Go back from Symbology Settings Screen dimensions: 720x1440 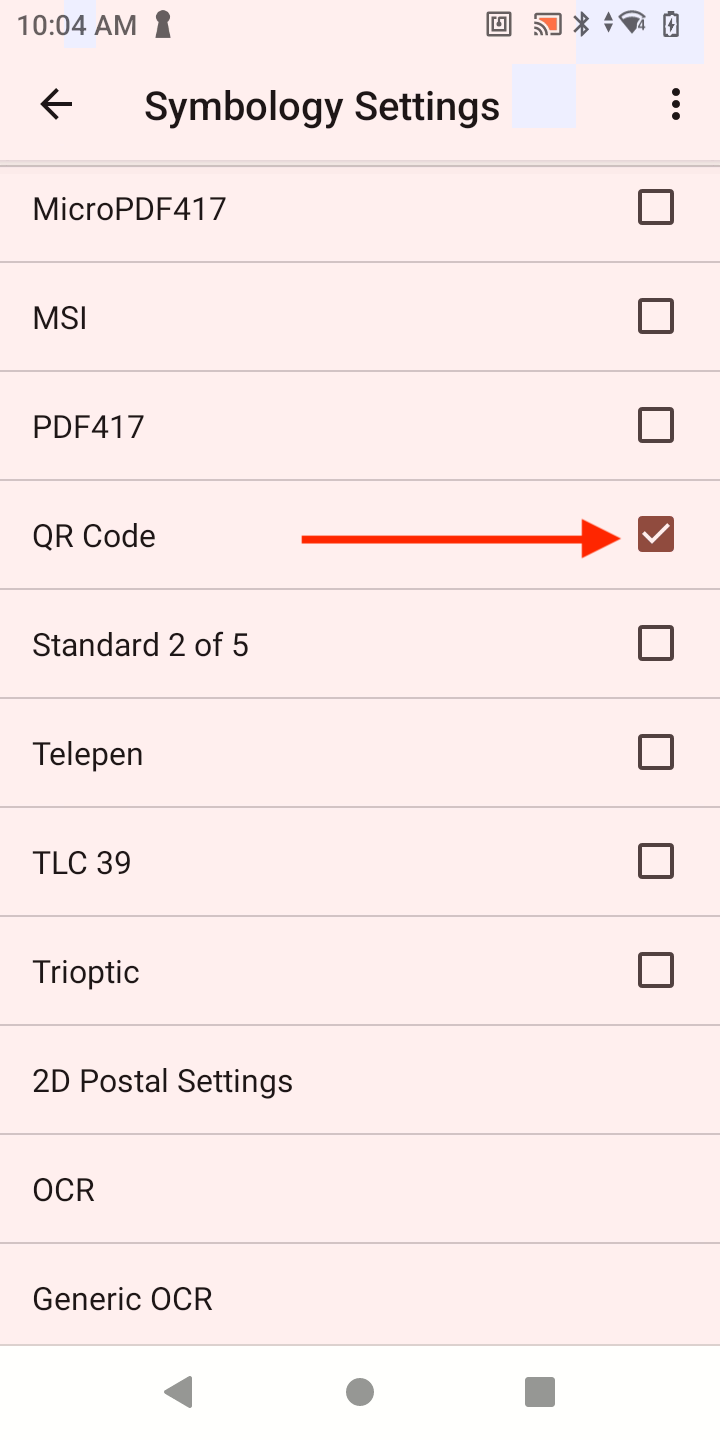[x=56, y=105]
